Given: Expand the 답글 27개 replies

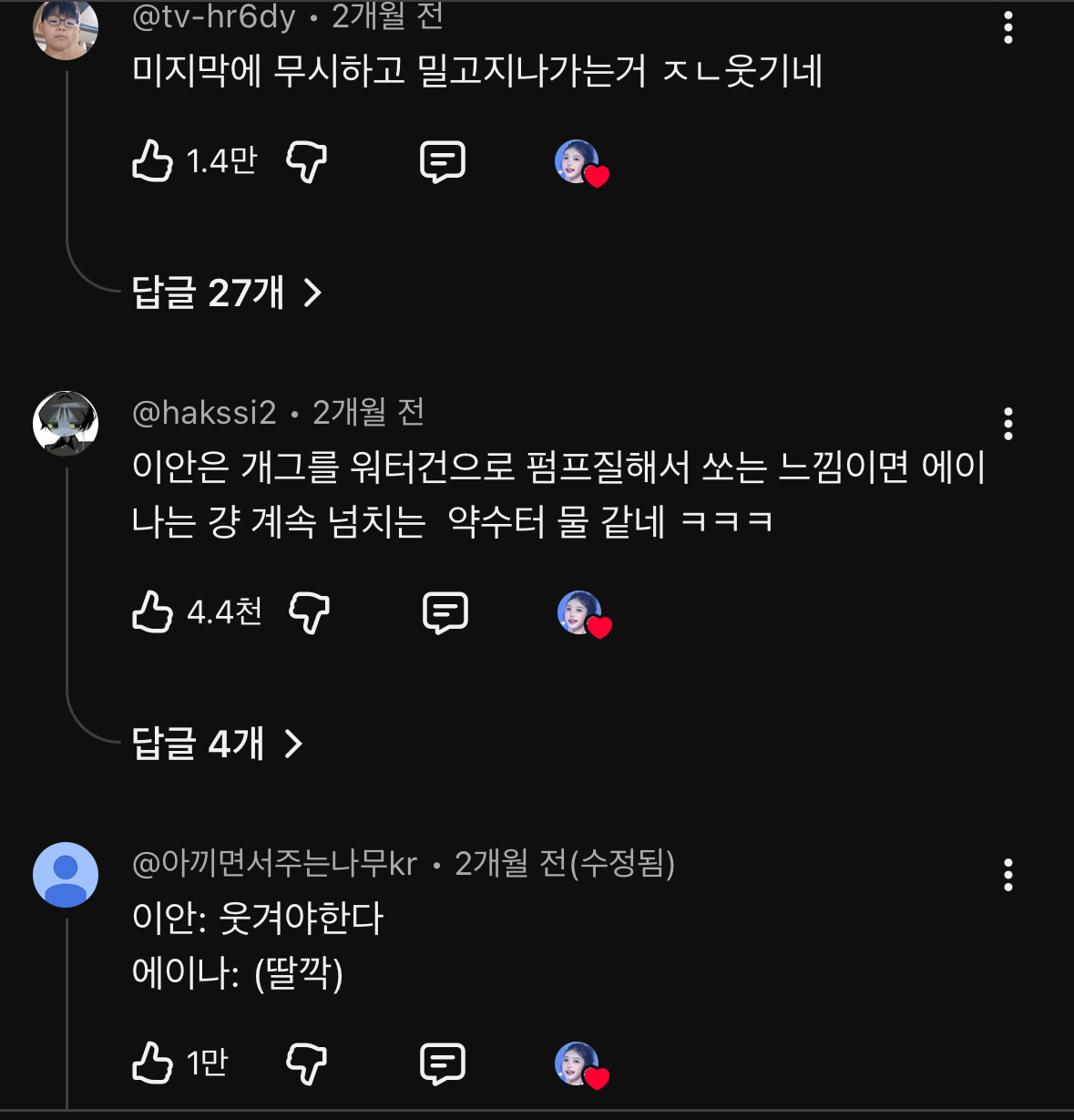Looking at the screenshot, I should 226,293.
